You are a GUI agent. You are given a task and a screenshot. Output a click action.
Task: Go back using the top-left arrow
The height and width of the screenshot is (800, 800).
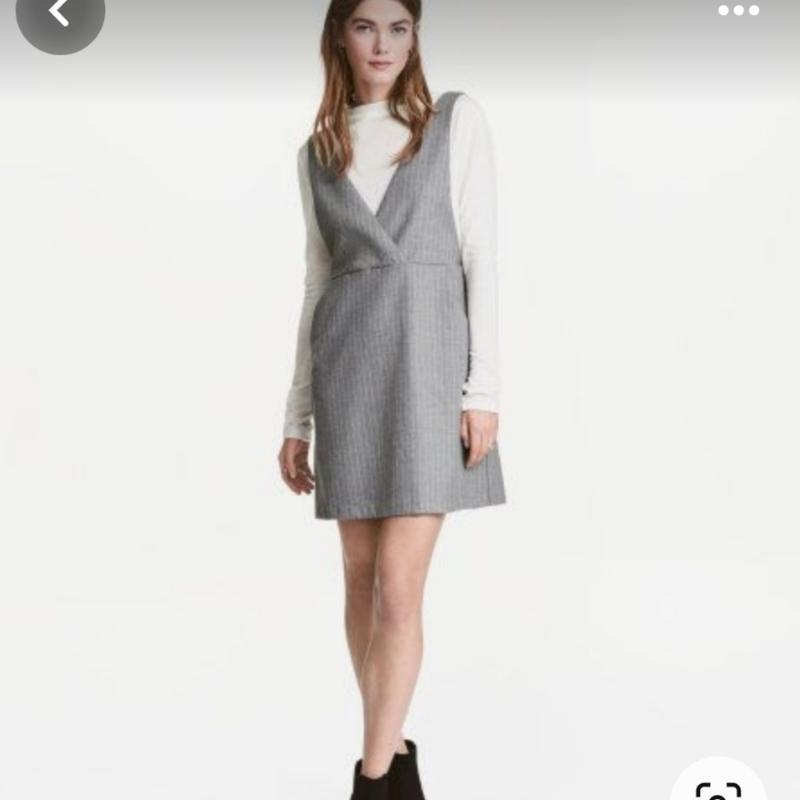coord(59,13)
